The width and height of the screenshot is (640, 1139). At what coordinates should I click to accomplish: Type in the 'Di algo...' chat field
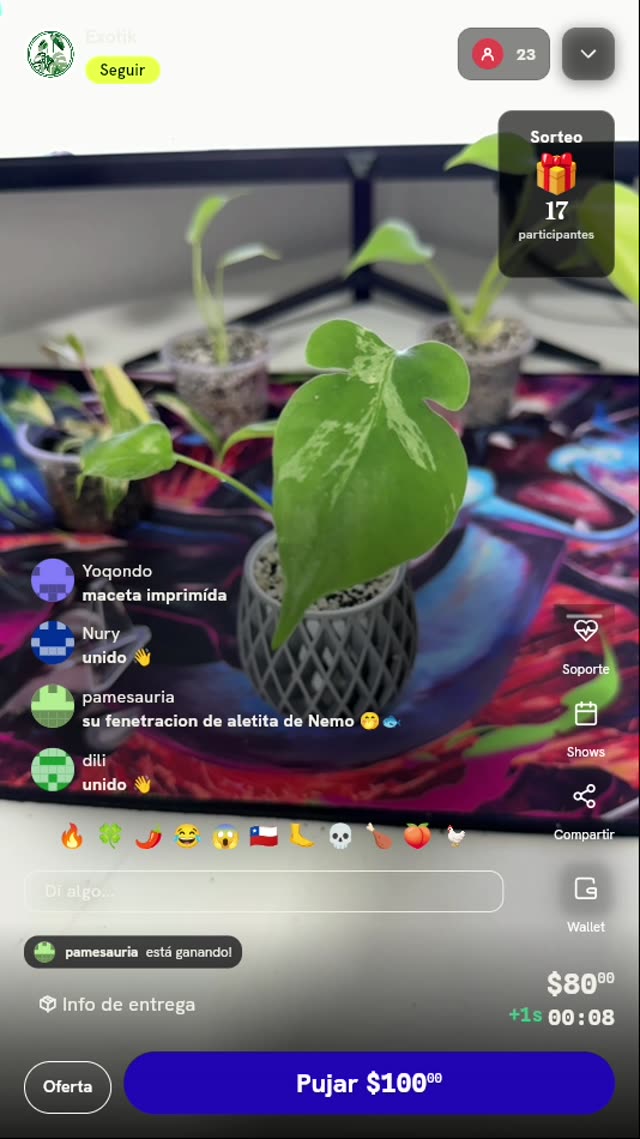tap(264, 891)
